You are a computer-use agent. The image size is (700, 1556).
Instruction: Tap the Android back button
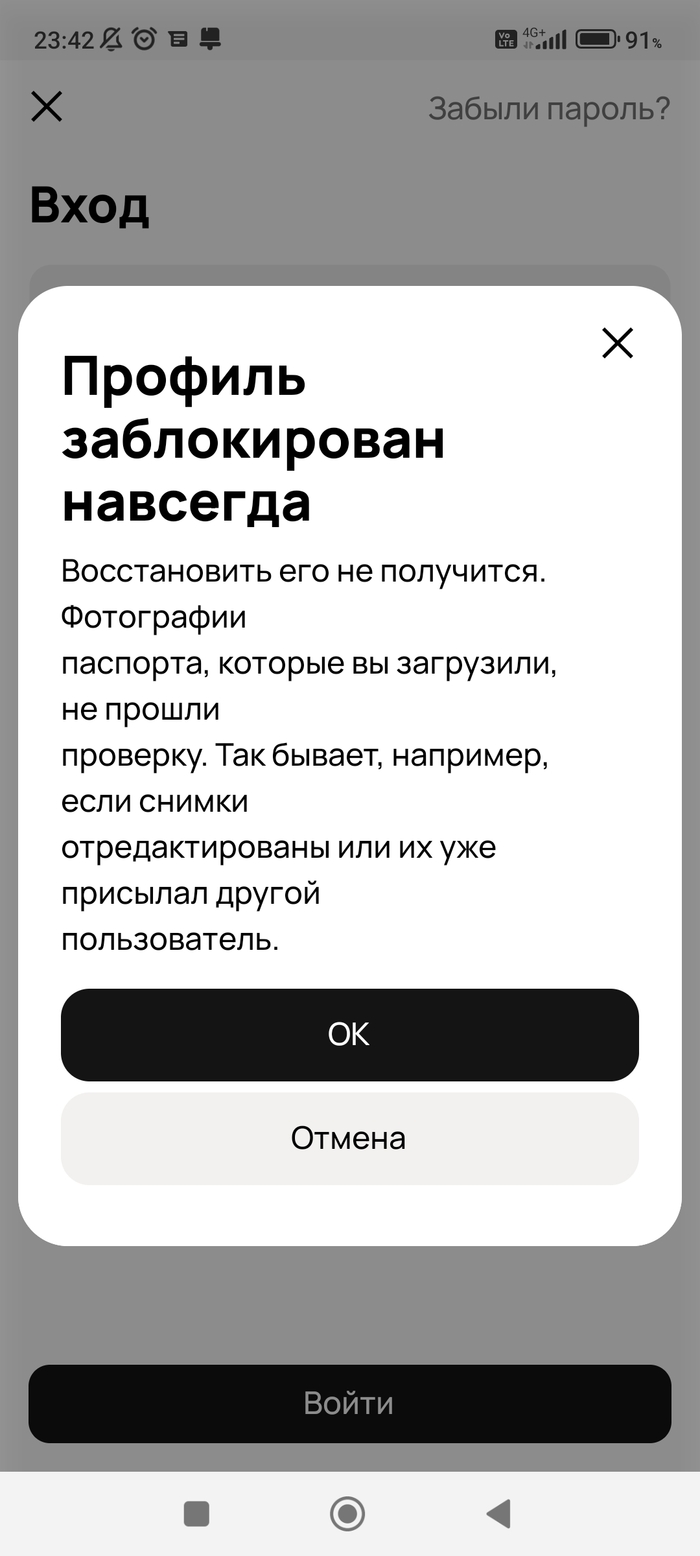498,1514
